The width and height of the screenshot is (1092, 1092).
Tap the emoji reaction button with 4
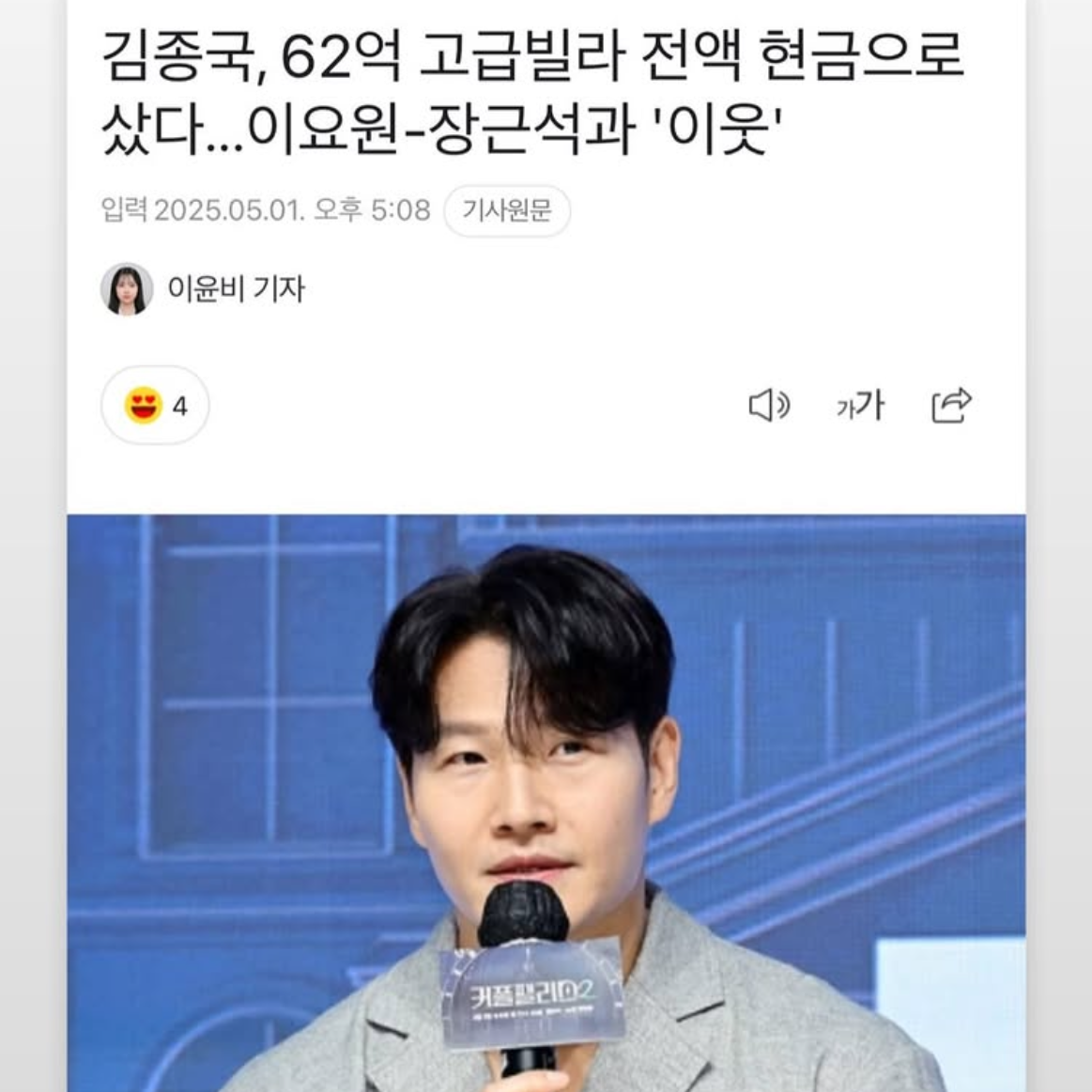coord(155,406)
